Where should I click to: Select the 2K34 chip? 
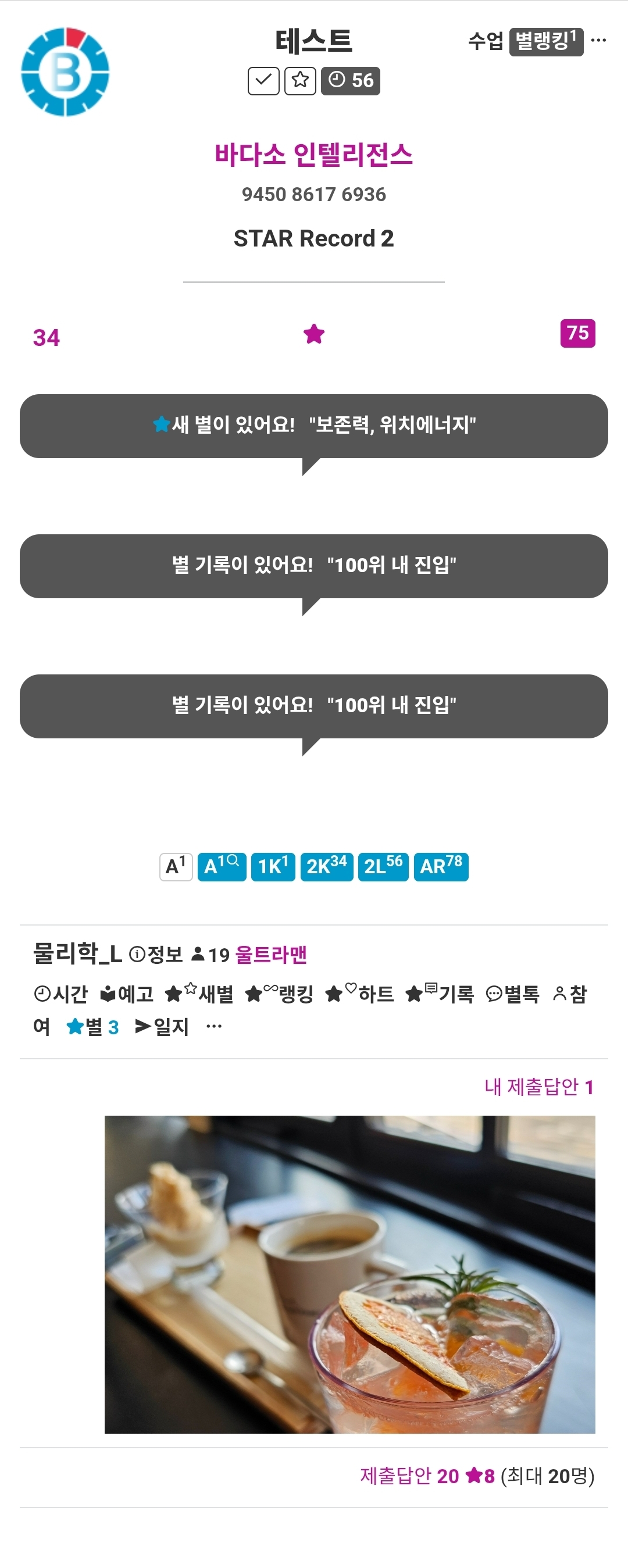tap(327, 866)
